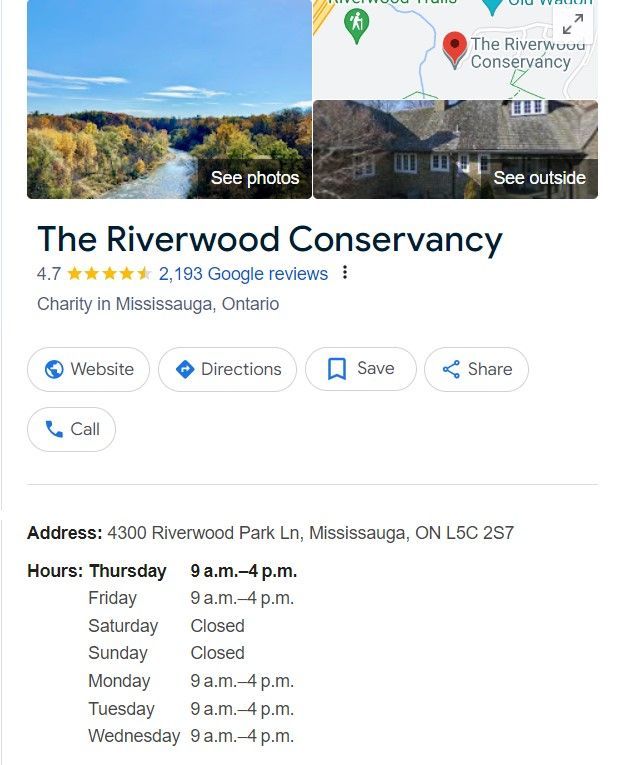Viewport: 627px width, 765px height.
Task: Call The Riverwood Conservancy
Action: click(72, 429)
